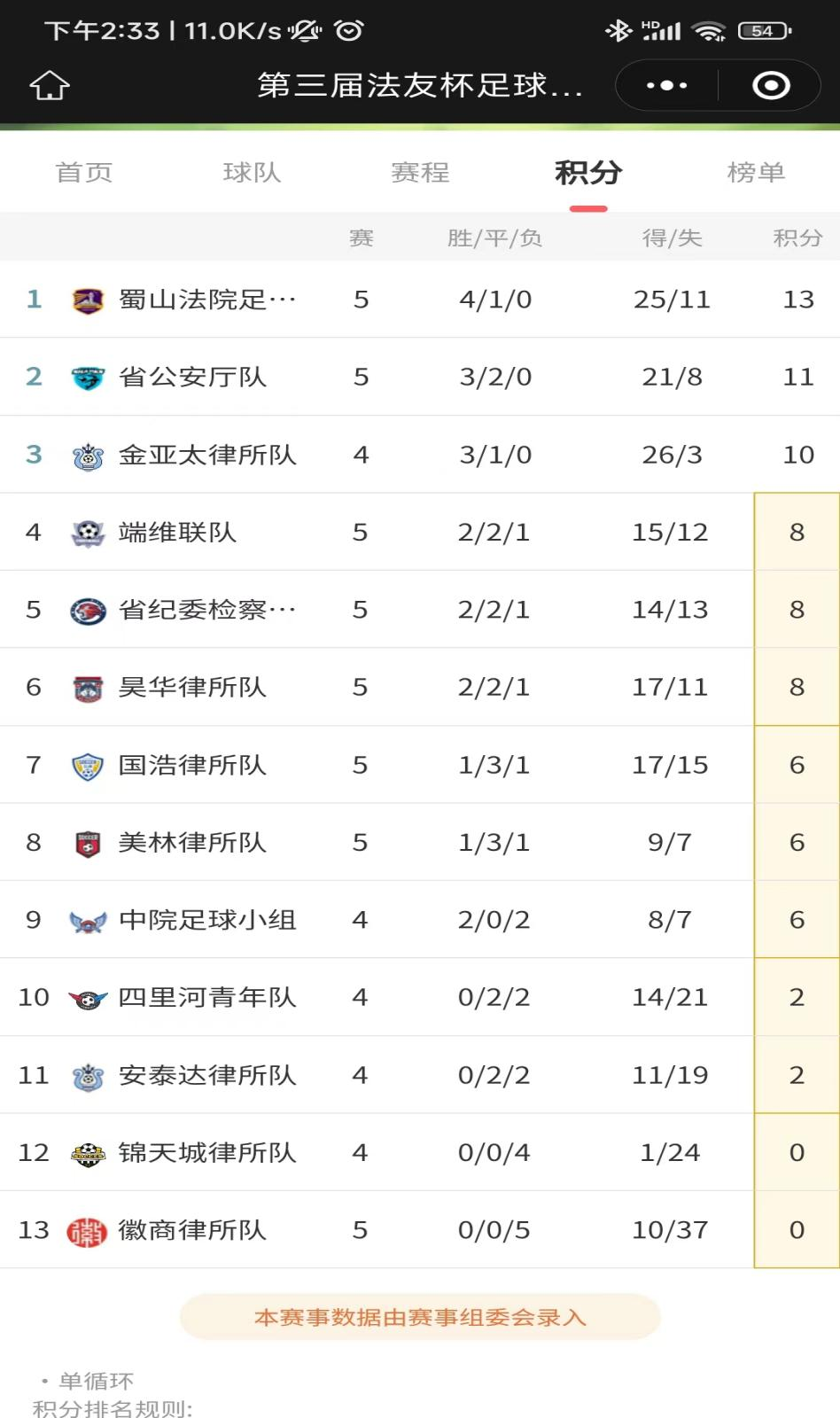Open the first-ranked 蜀山法院足 team row
840x1418 pixels.
(x=420, y=300)
